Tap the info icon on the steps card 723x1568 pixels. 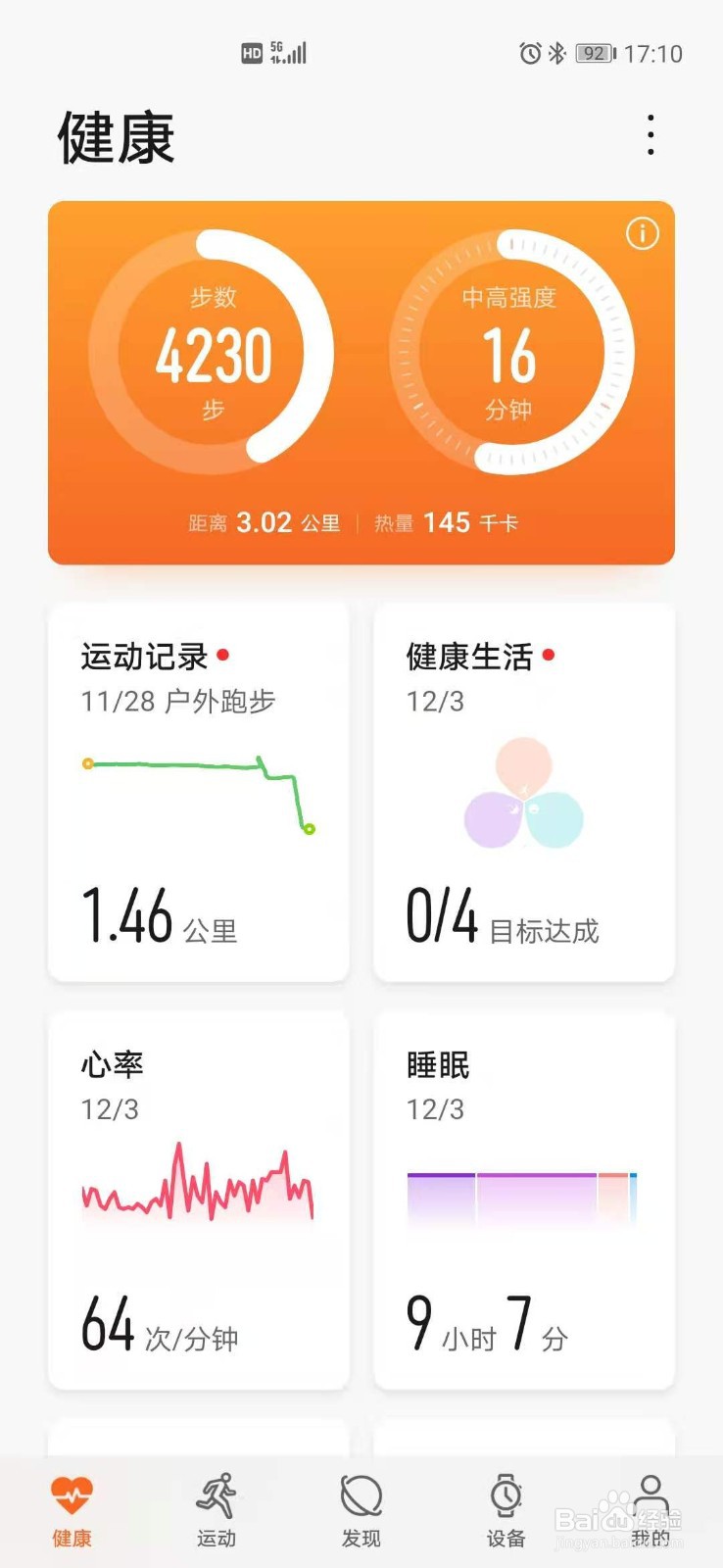tap(642, 234)
